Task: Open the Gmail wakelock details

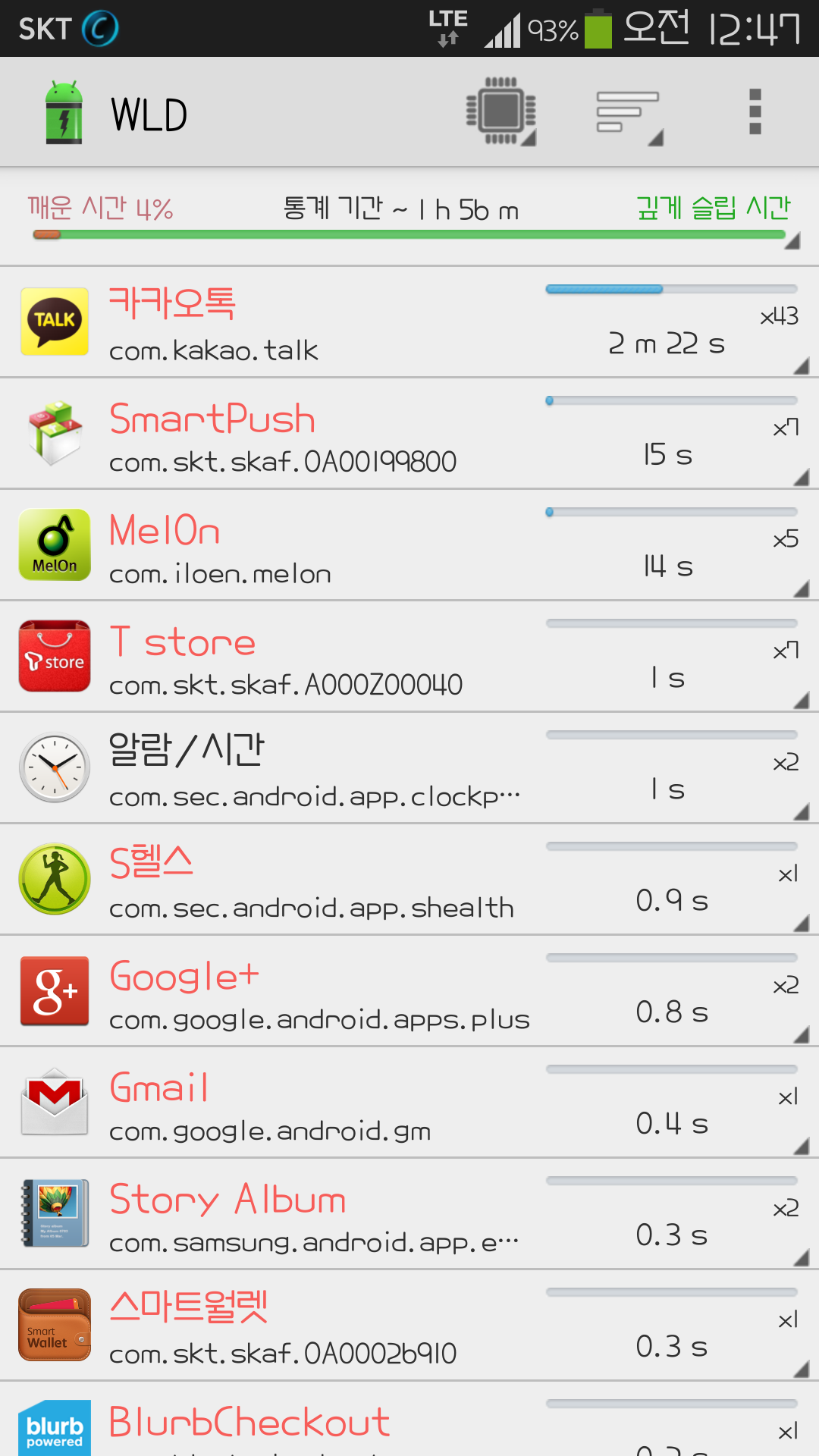Action: tap(409, 1103)
